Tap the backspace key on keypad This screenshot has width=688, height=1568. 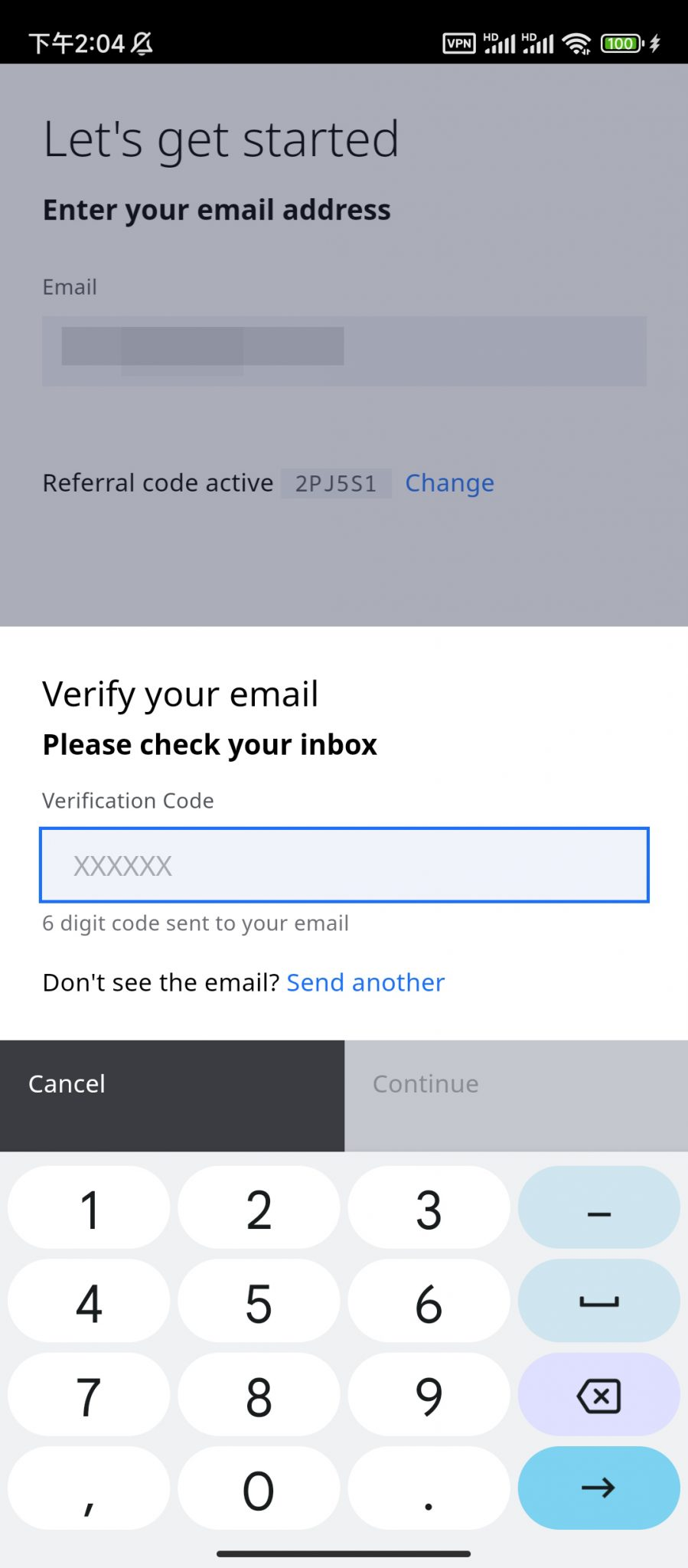point(598,1395)
